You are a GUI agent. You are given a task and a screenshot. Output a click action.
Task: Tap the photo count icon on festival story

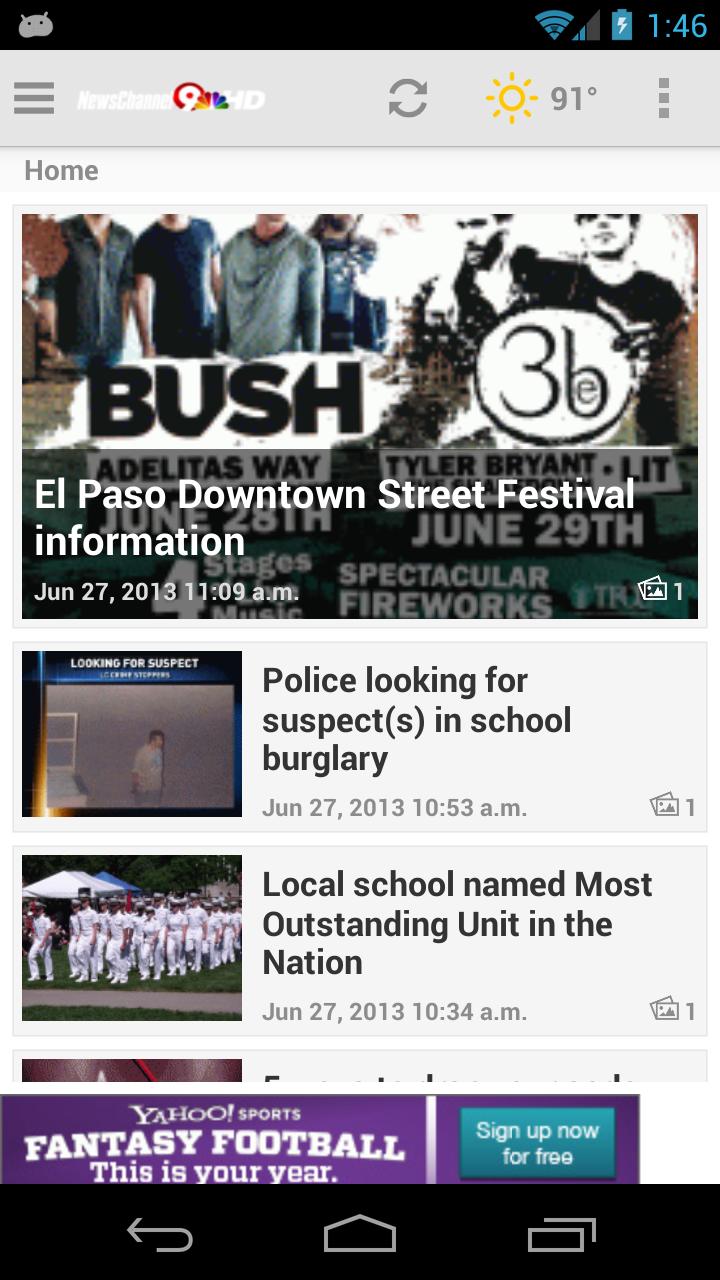(x=655, y=590)
